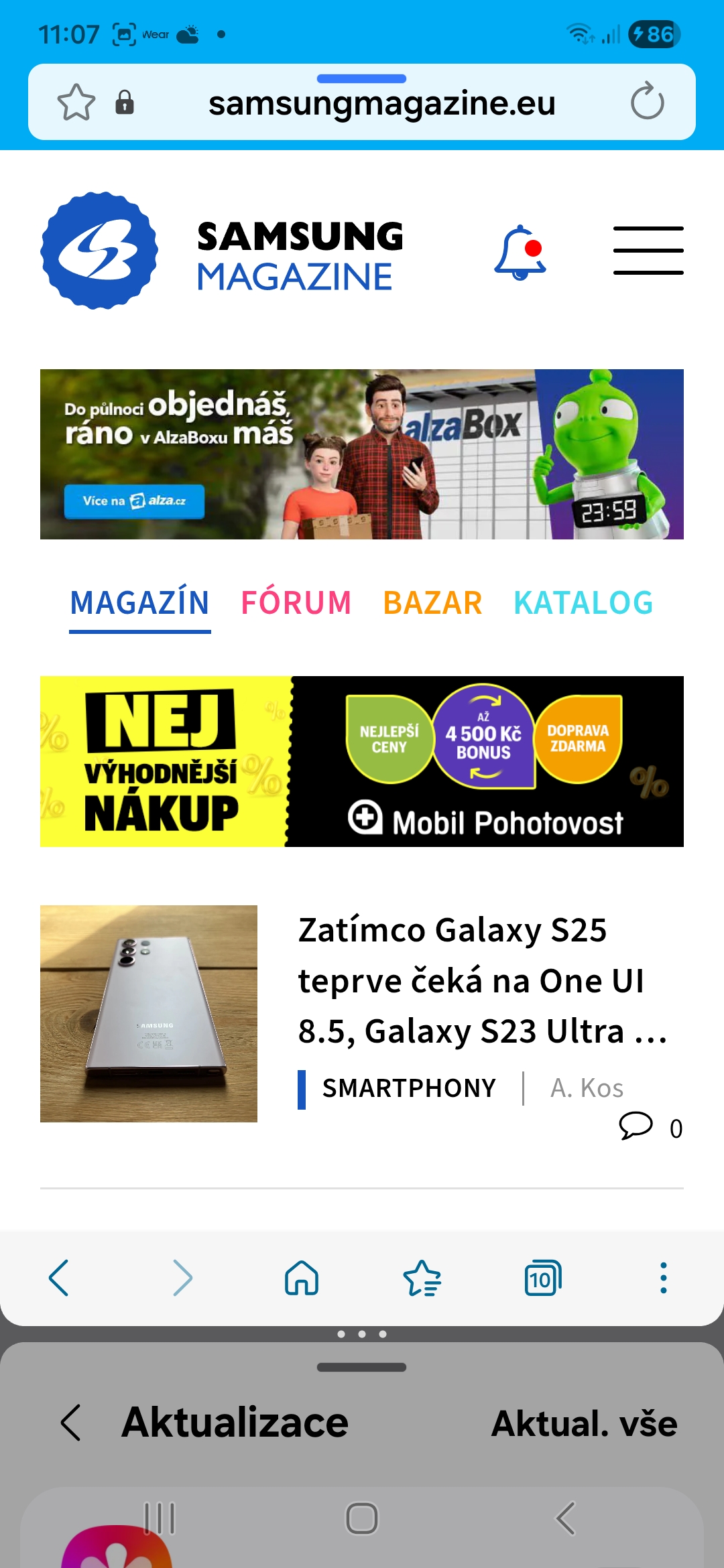This screenshot has width=724, height=1568.
Task: Go to the browser home page
Action: click(x=302, y=1278)
